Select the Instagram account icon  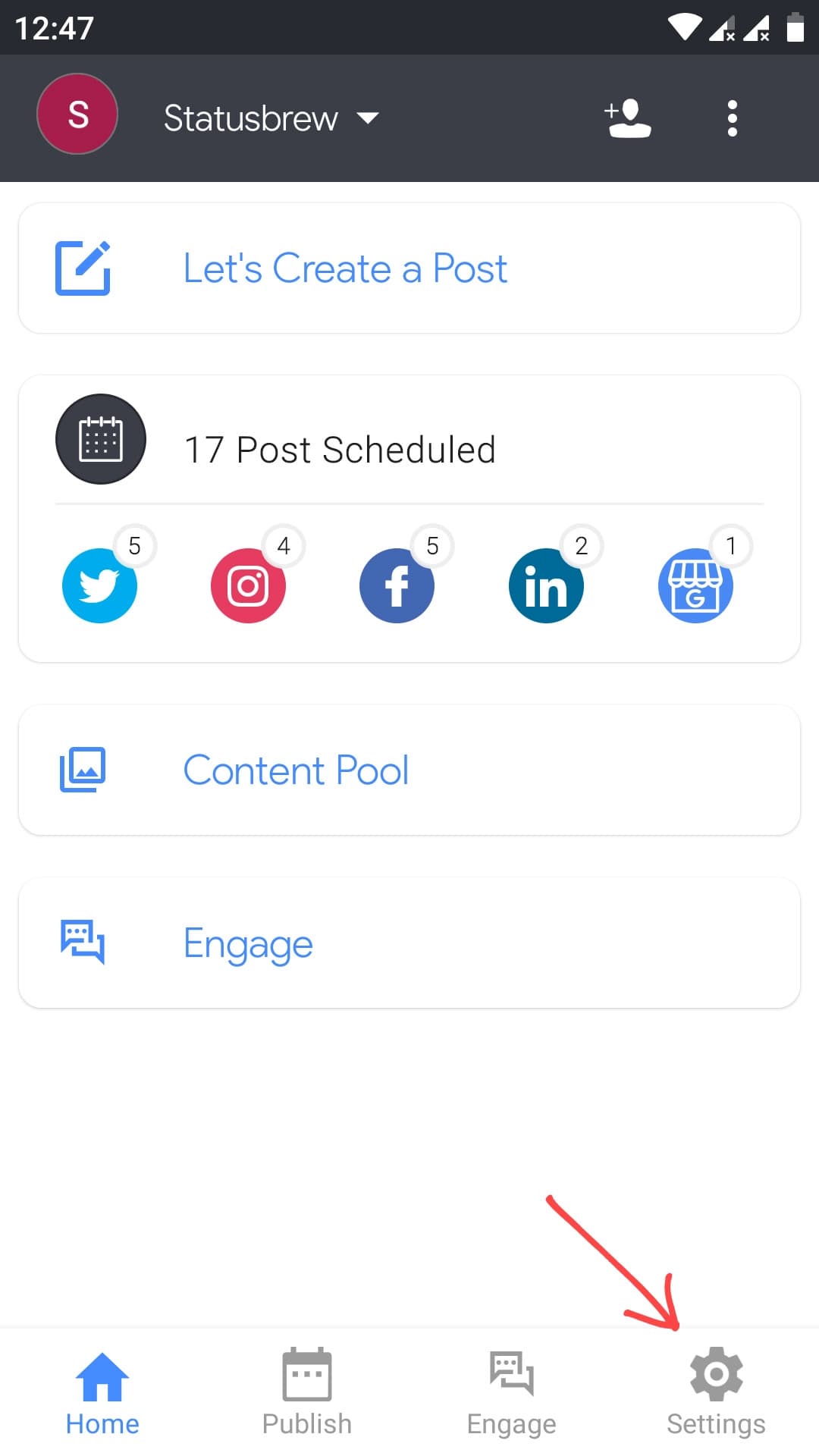click(x=248, y=585)
